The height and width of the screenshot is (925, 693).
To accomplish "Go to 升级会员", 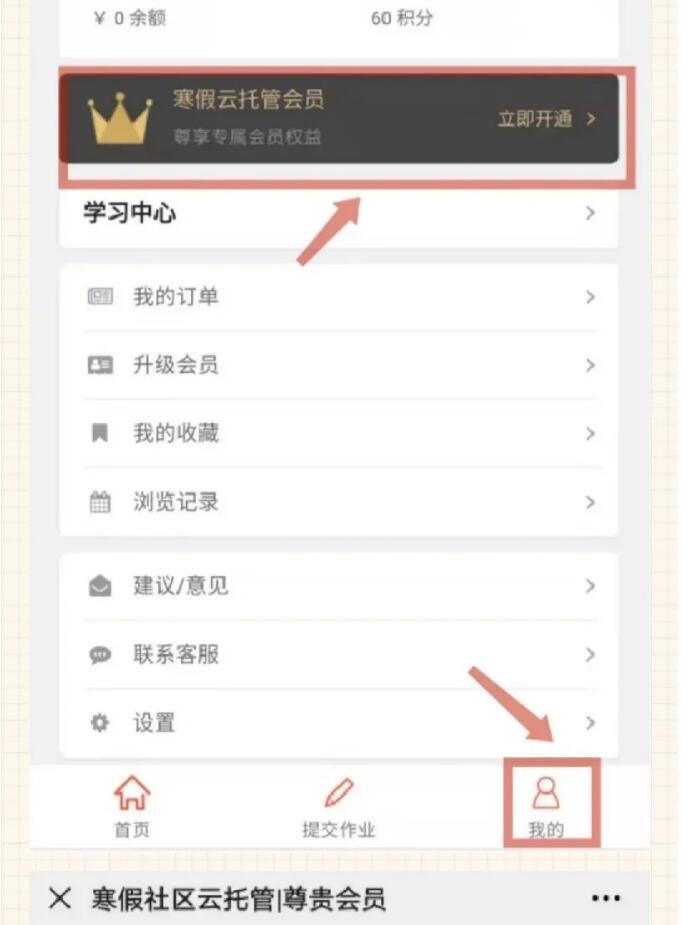I will click(338, 365).
